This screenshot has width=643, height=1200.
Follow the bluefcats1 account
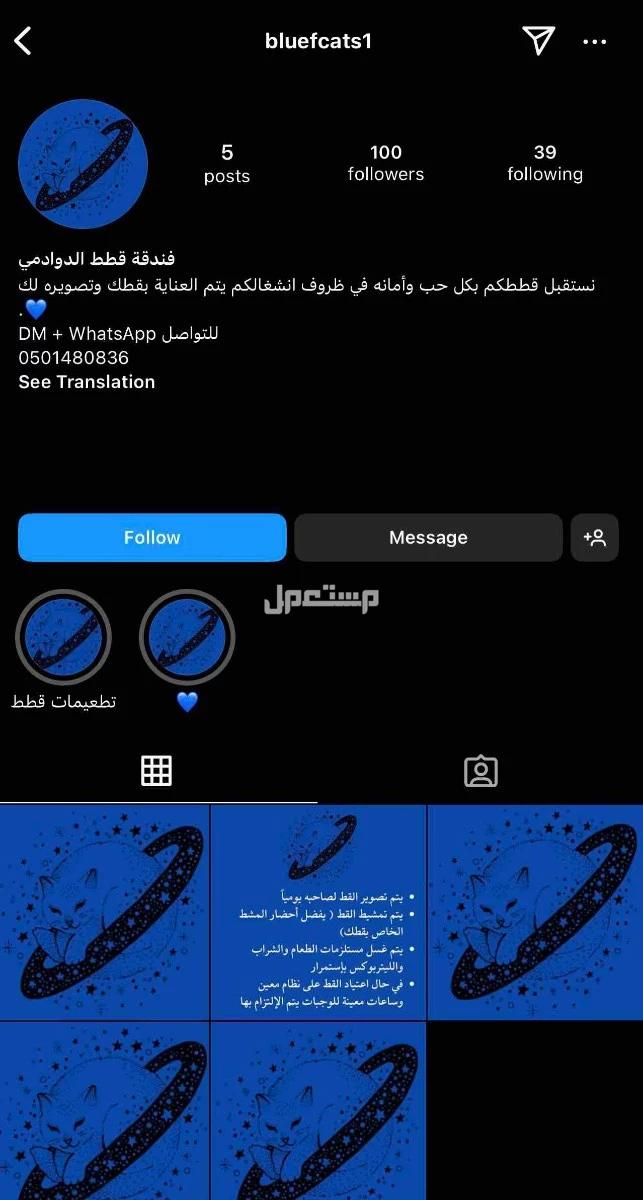(x=152, y=537)
